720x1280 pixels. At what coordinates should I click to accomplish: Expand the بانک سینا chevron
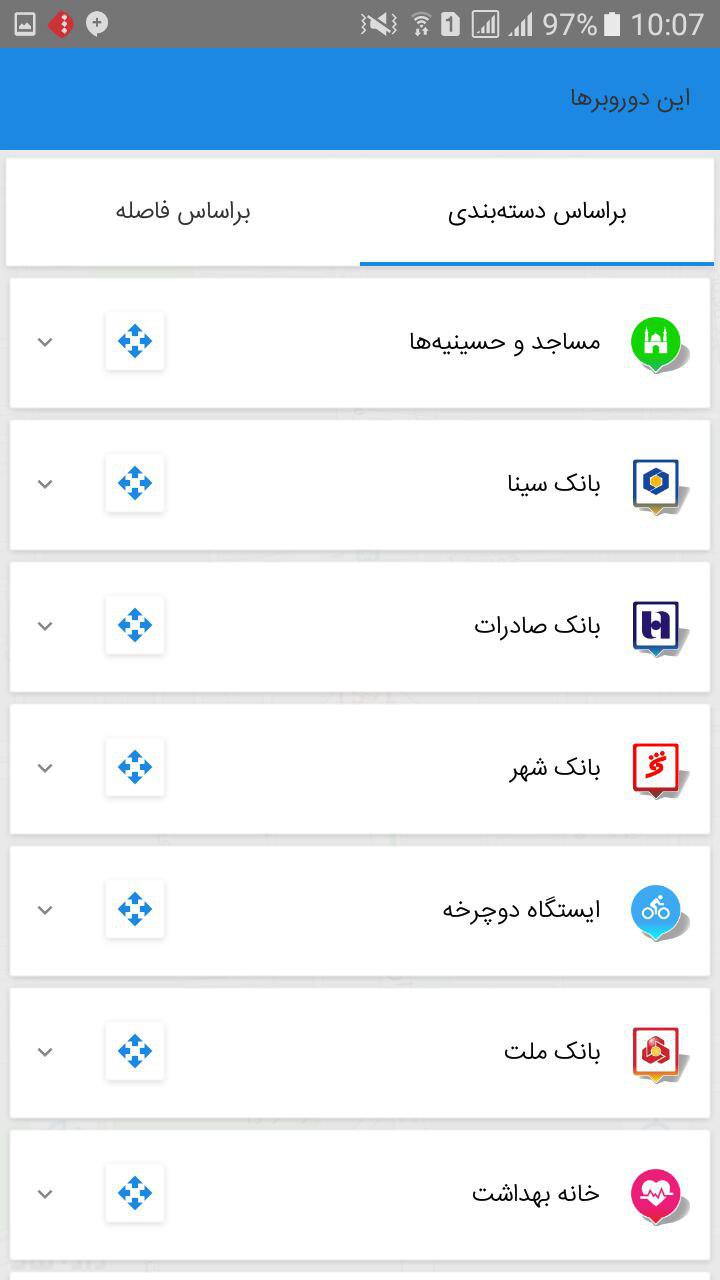pos(45,484)
